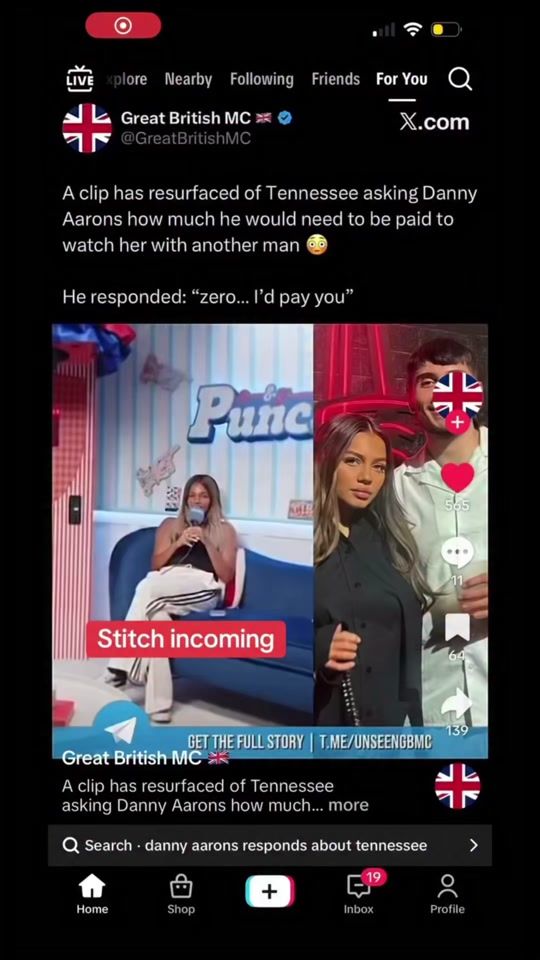The width and height of the screenshot is (540, 960).
Task: Select the For You tab
Action: click(x=402, y=79)
